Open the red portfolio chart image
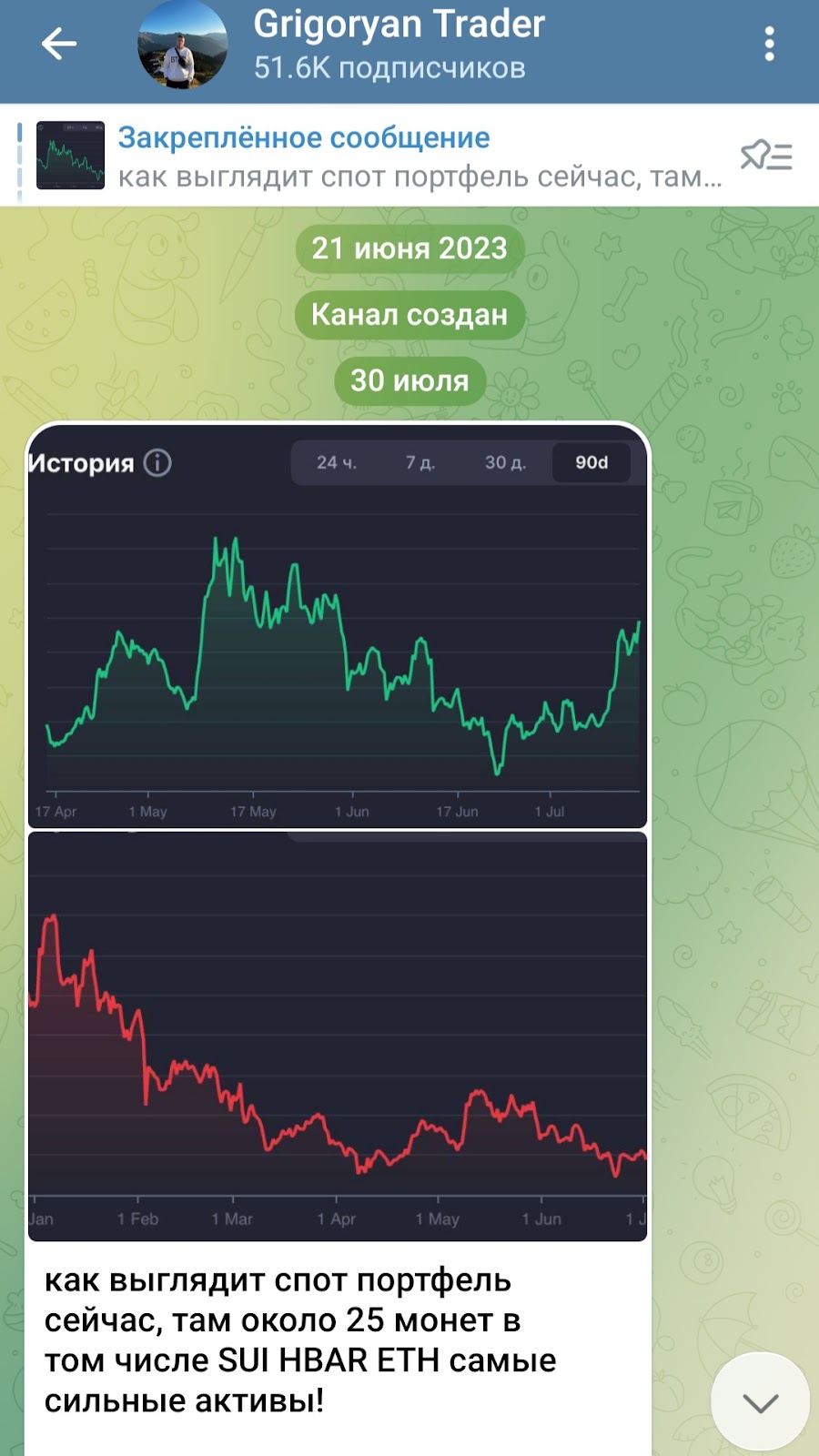819x1456 pixels. (338, 1036)
